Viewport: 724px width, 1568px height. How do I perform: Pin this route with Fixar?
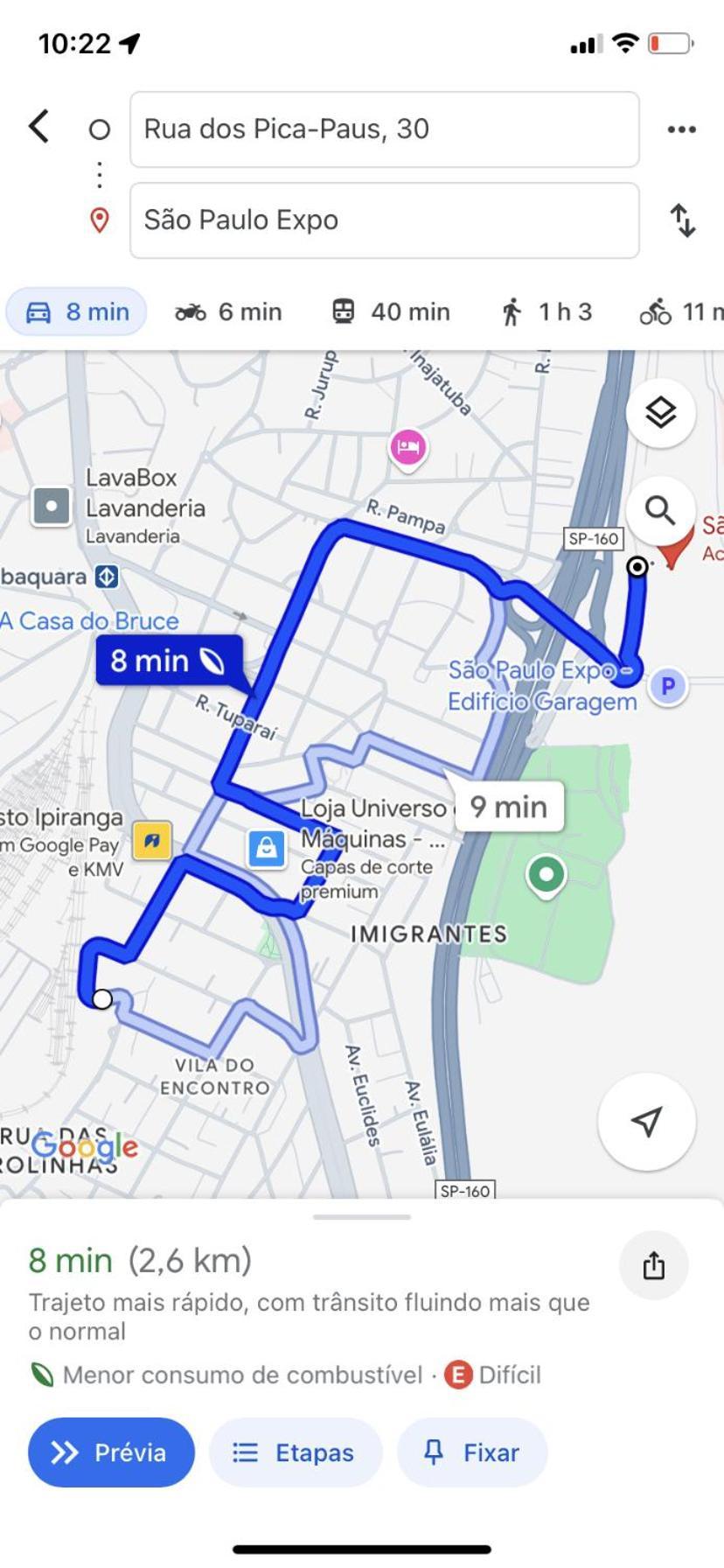(472, 1452)
